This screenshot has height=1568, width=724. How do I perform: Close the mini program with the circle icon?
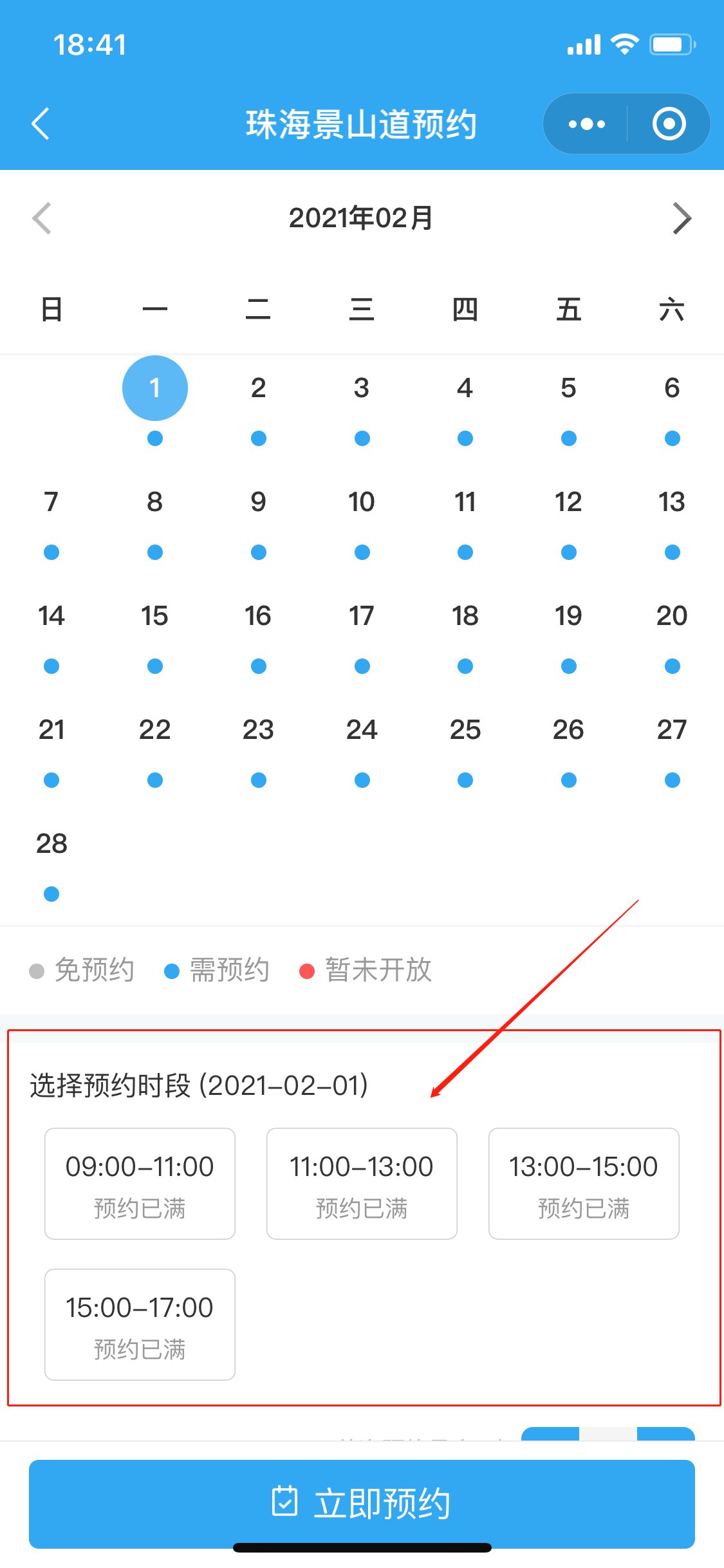click(669, 124)
